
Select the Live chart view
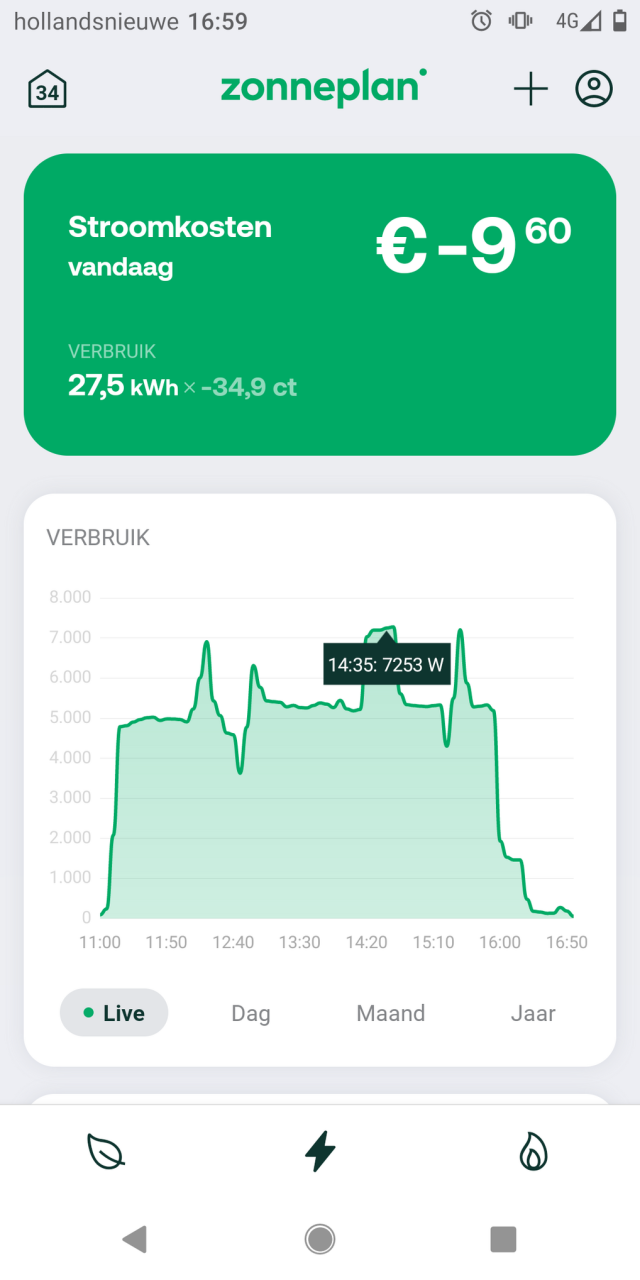coord(114,1013)
